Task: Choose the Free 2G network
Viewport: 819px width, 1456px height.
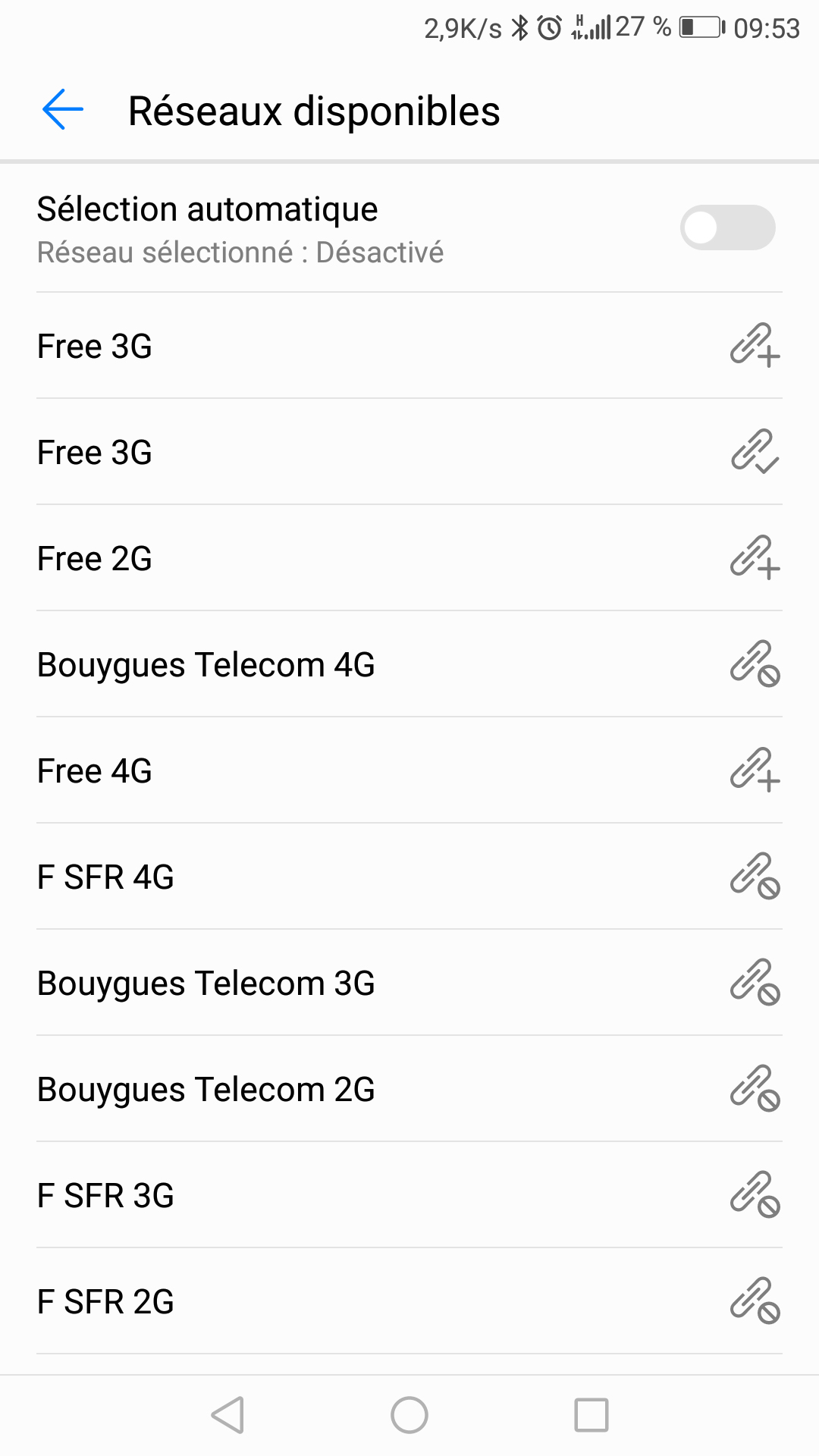Action: [x=409, y=558]
